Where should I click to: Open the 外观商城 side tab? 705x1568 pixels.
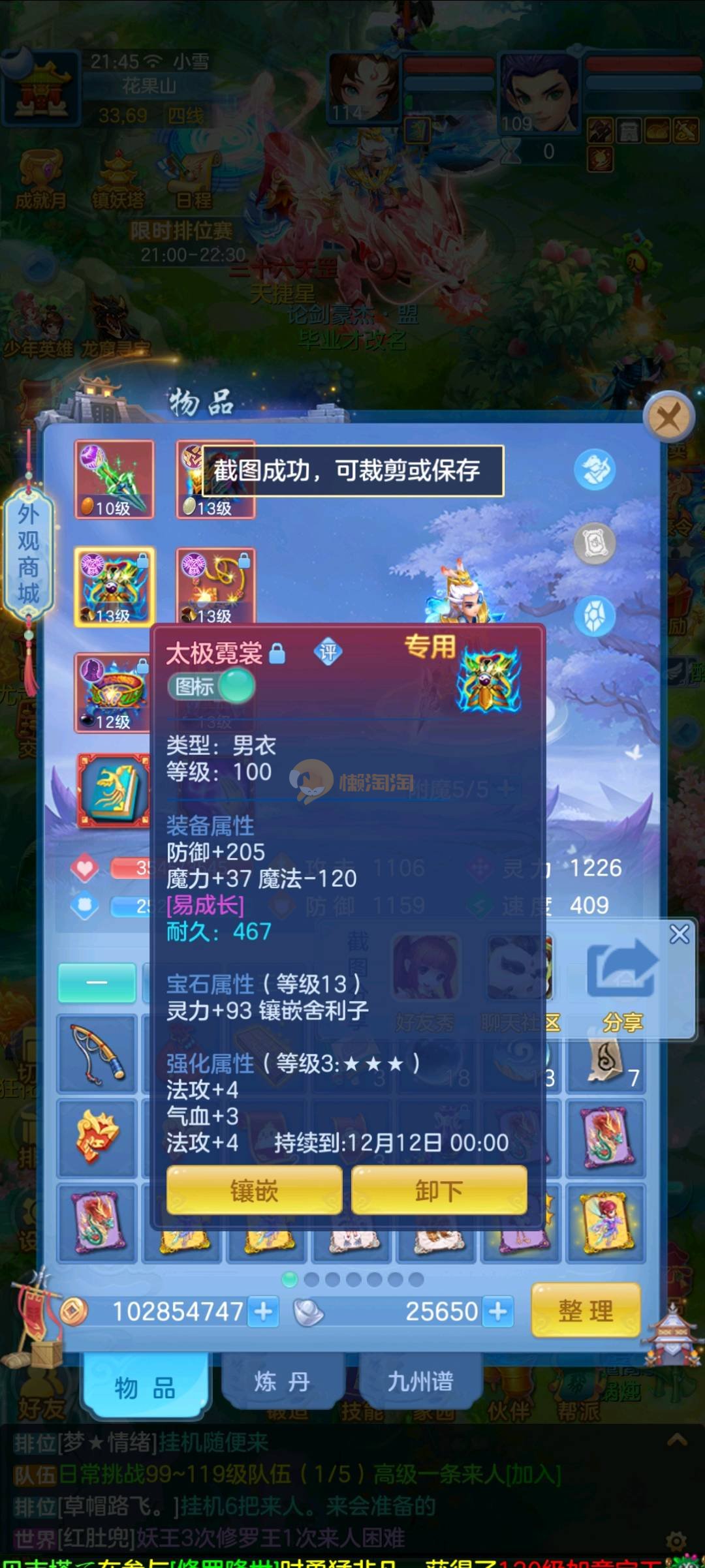(x=28, y=553)
